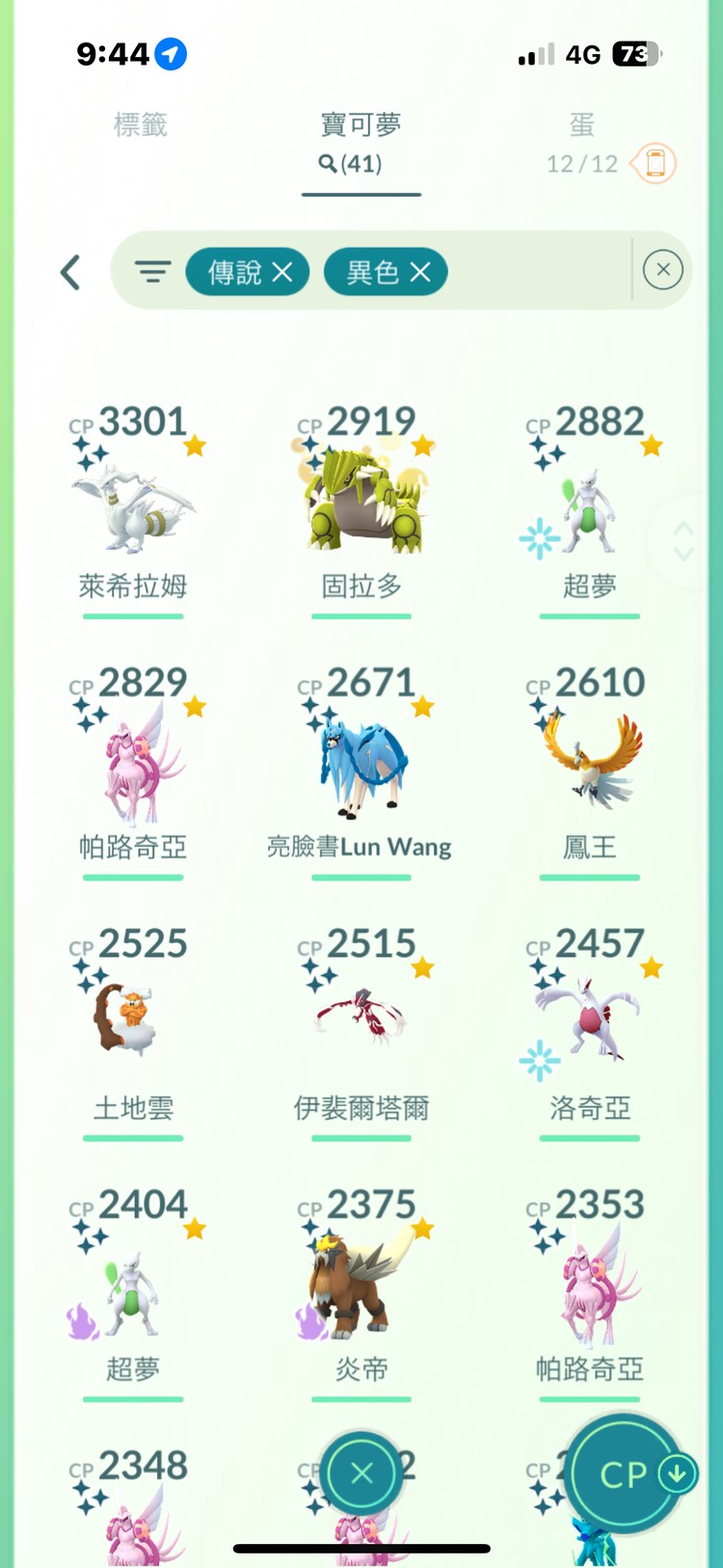Remove the 傳說 filter chip

(282, 272)
